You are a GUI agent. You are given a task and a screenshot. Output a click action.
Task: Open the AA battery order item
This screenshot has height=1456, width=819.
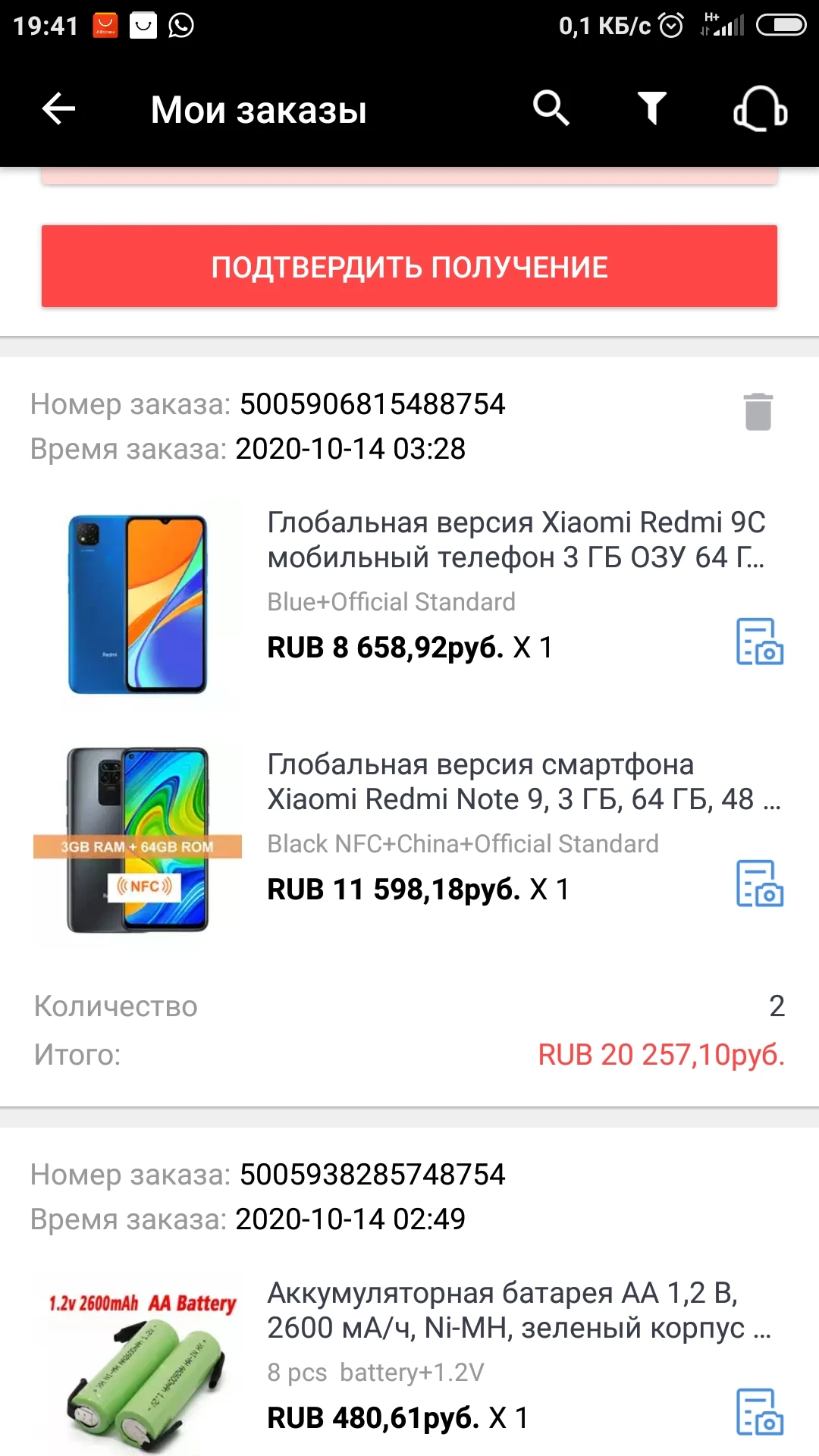(519, 1310)
